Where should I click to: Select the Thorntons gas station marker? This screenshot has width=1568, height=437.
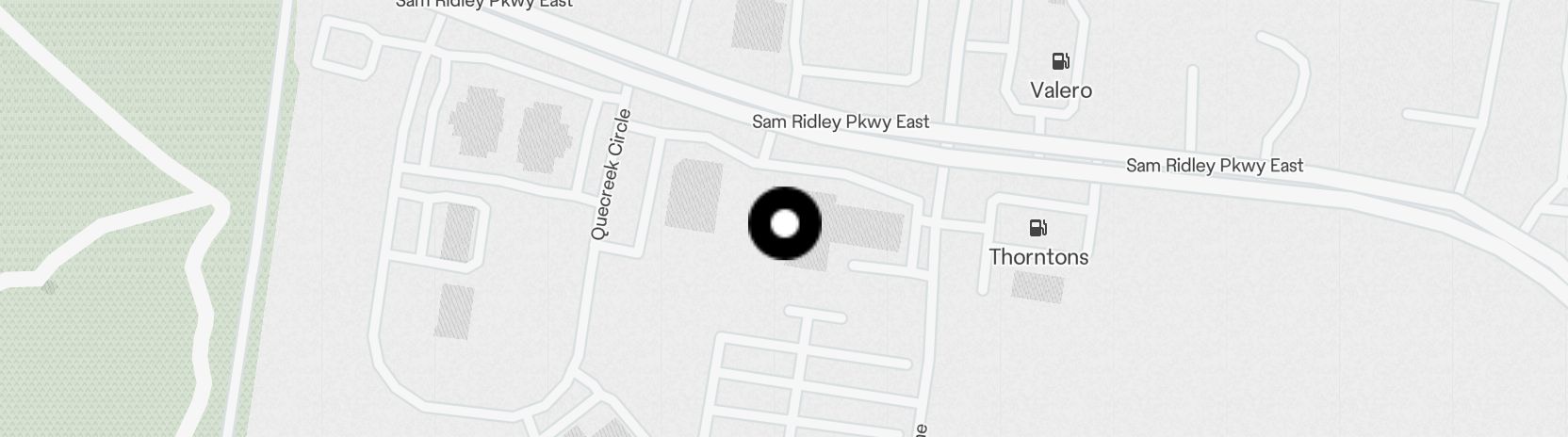tap(1037, 228)
